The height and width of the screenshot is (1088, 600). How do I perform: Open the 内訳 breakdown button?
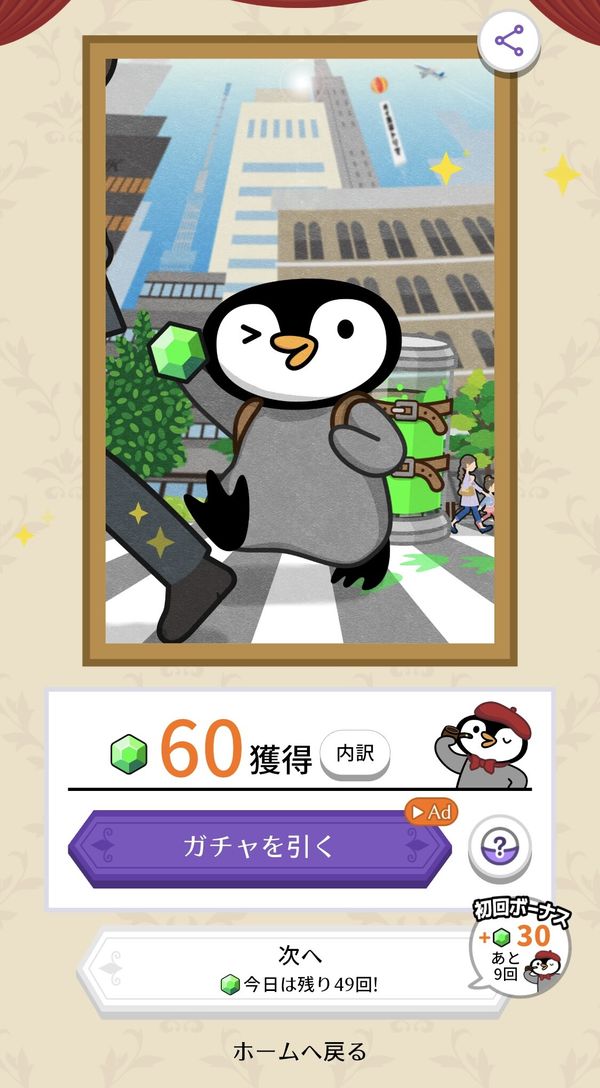355,755
